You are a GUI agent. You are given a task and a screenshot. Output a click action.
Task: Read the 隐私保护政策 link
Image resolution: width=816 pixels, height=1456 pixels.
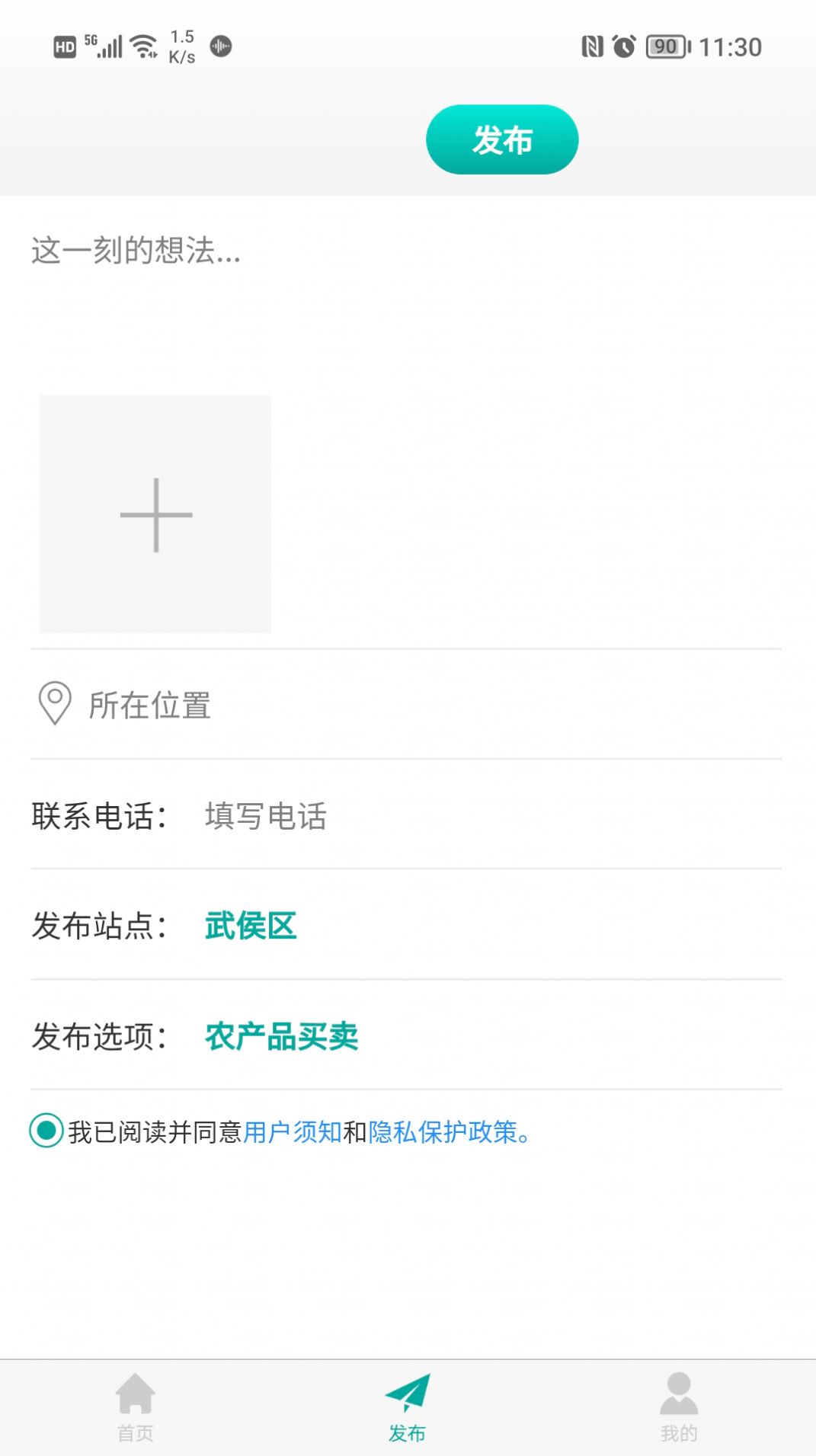point(443,1132)
